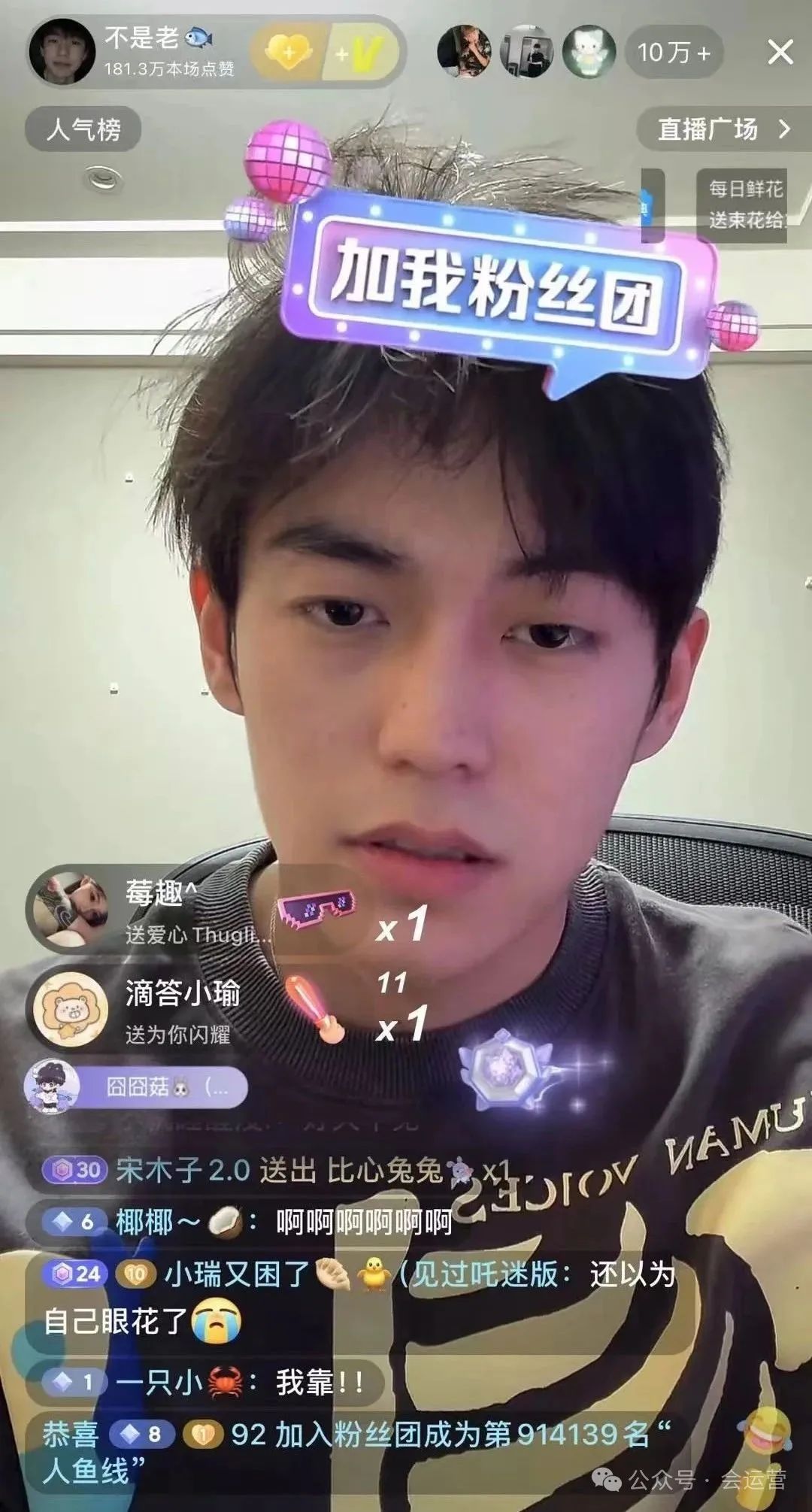Go to 直播广场 live square
Screen dimensions: 812x1512
point(723,129)
